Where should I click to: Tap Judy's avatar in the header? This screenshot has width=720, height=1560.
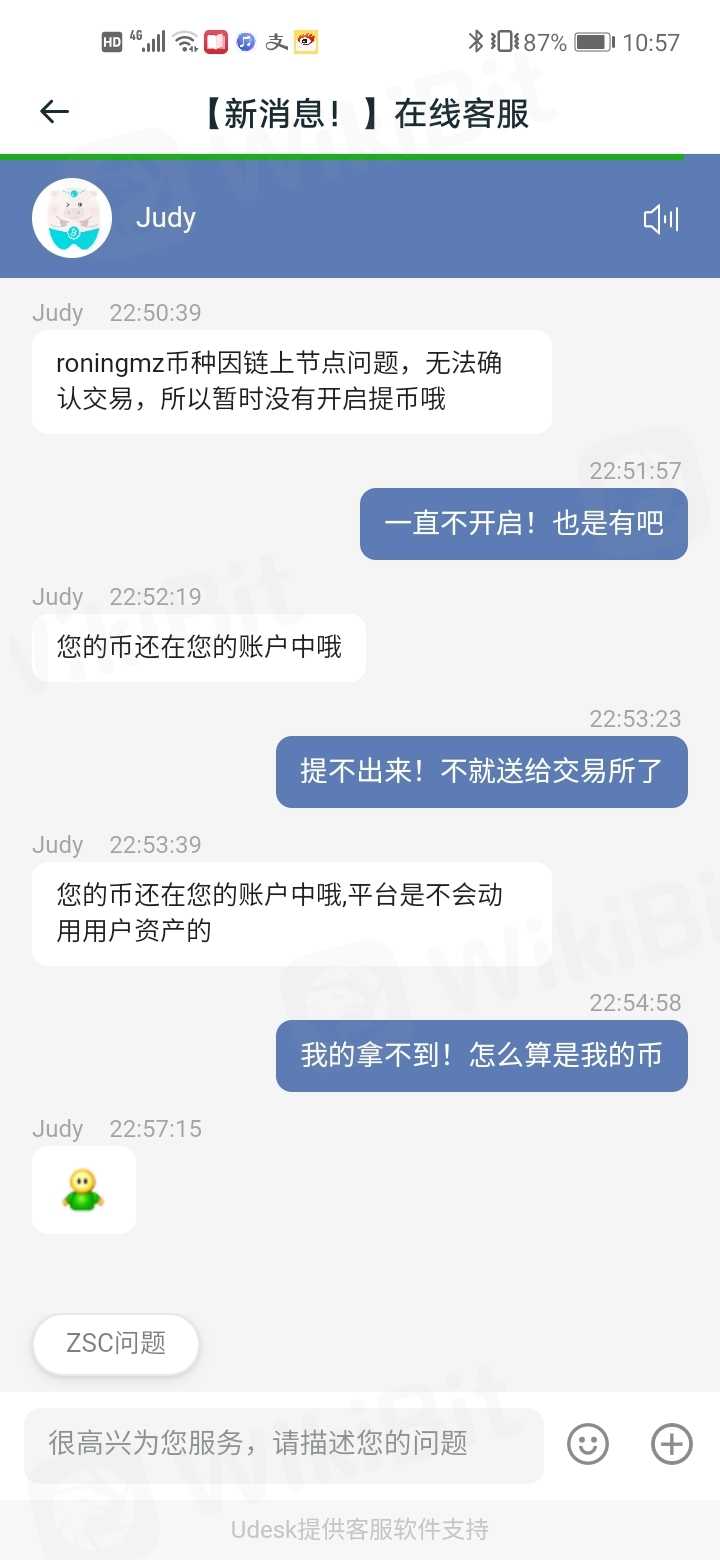coord(72,218)
